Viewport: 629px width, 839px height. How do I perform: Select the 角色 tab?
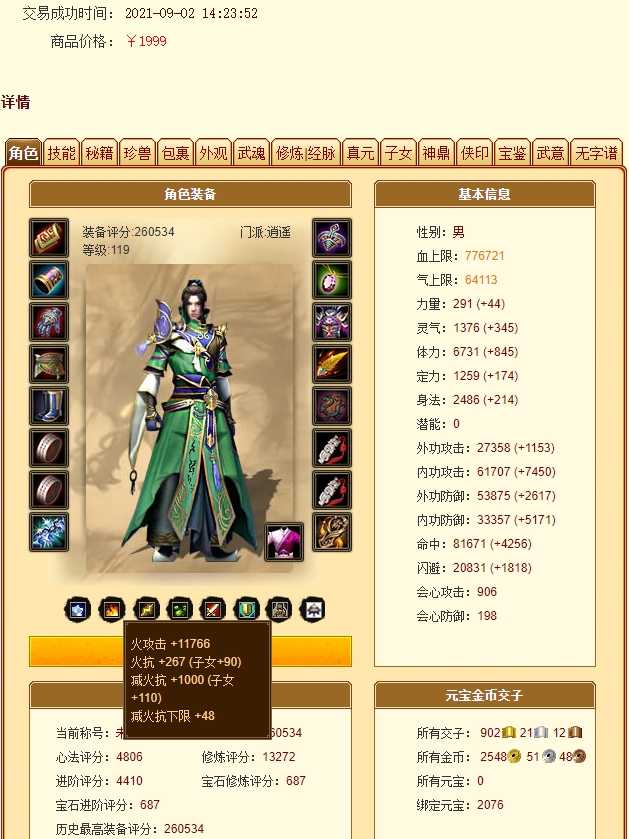click(x=22, y=153)
